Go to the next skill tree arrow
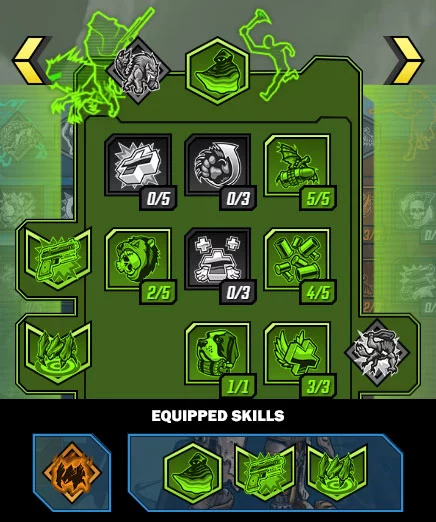The image size is (436, 522). pos(404,60)
